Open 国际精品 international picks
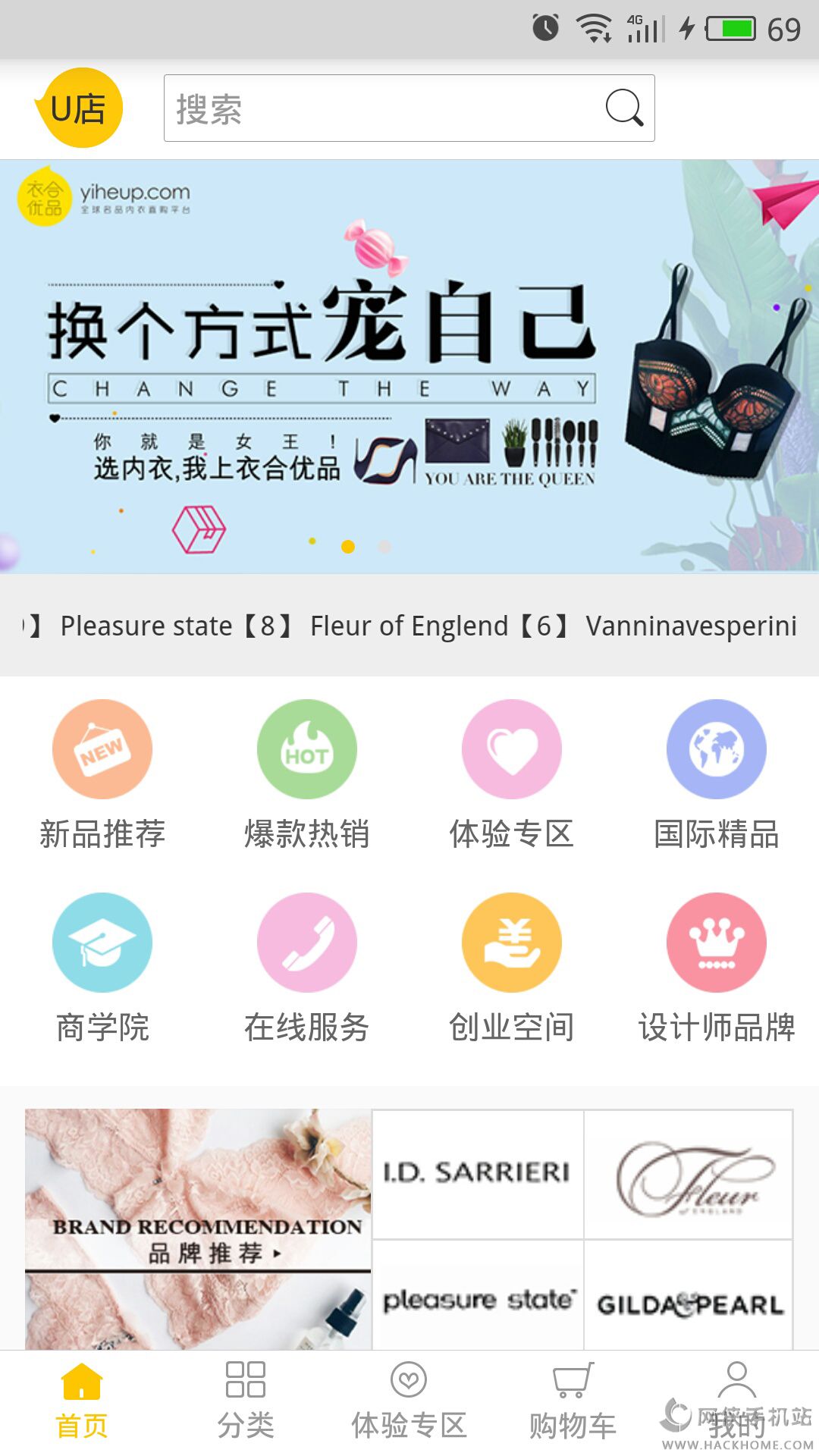Screen dimensions: 819x1456 tap(717, 774)
